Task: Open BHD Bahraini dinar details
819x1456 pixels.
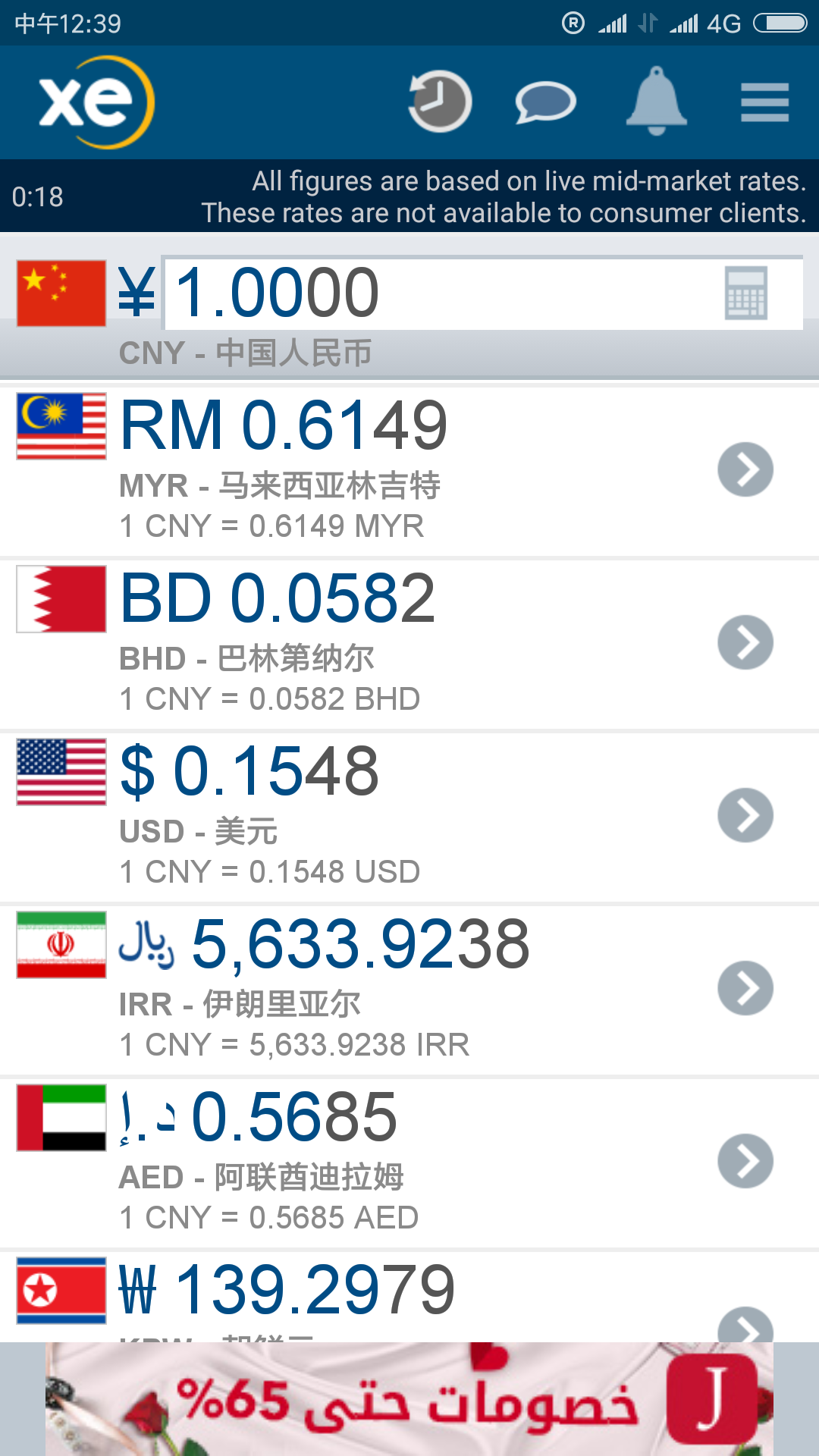Action: pyautogui.click(x=409, y=645)
